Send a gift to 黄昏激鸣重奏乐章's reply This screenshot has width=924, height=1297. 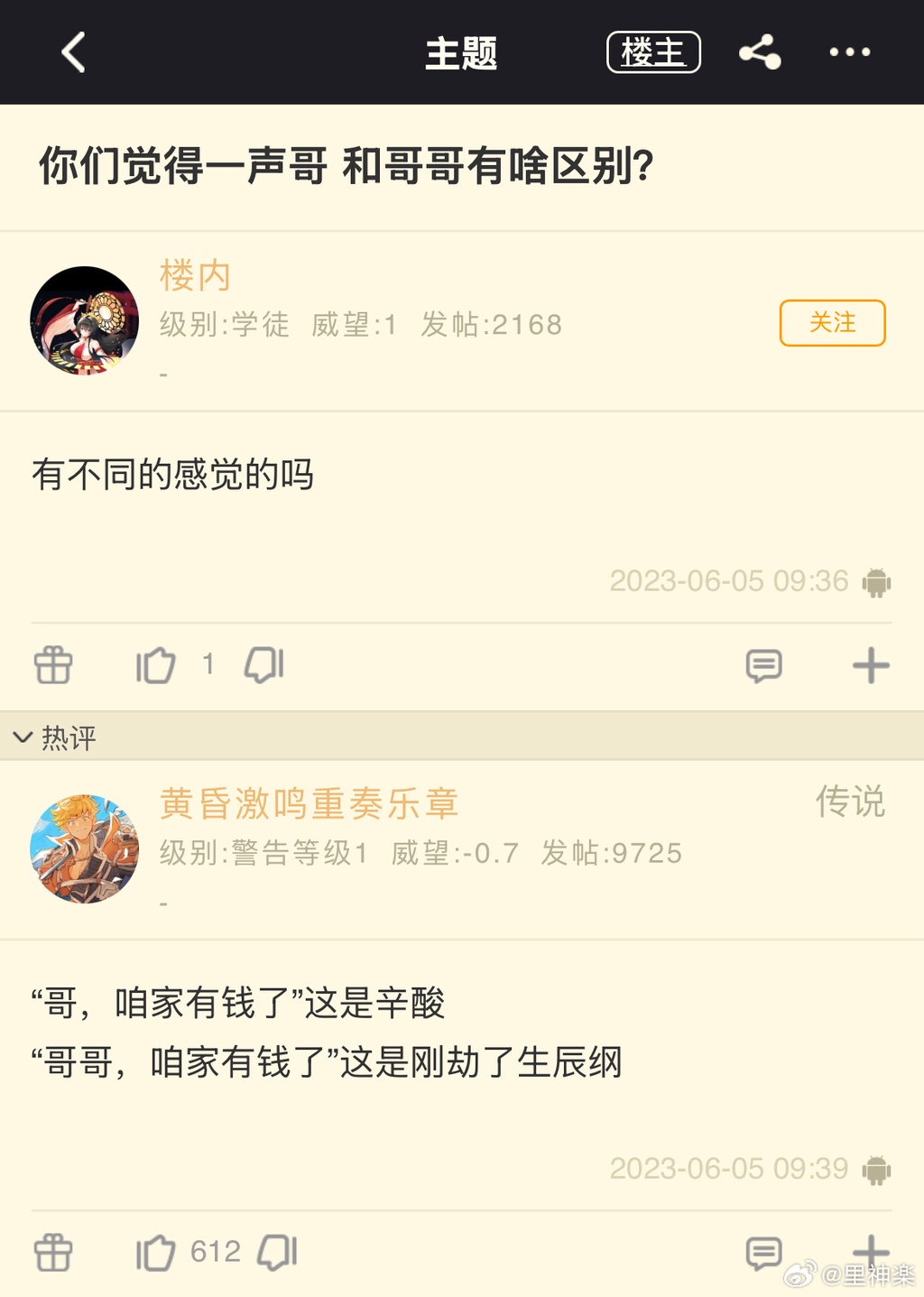click(x=53, y=1253)
